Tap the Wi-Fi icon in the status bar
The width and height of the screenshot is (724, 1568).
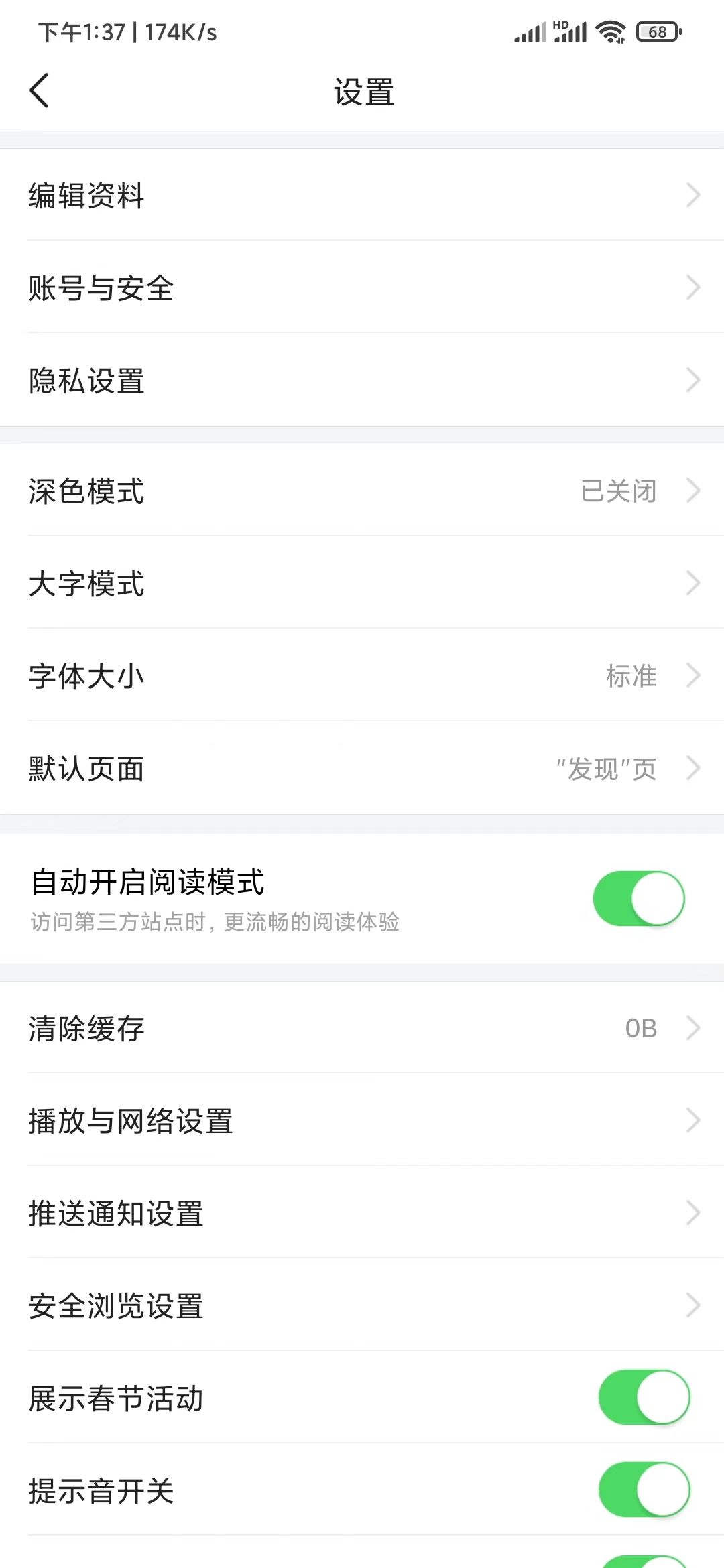pyautogui.click(x=611, y=30)
